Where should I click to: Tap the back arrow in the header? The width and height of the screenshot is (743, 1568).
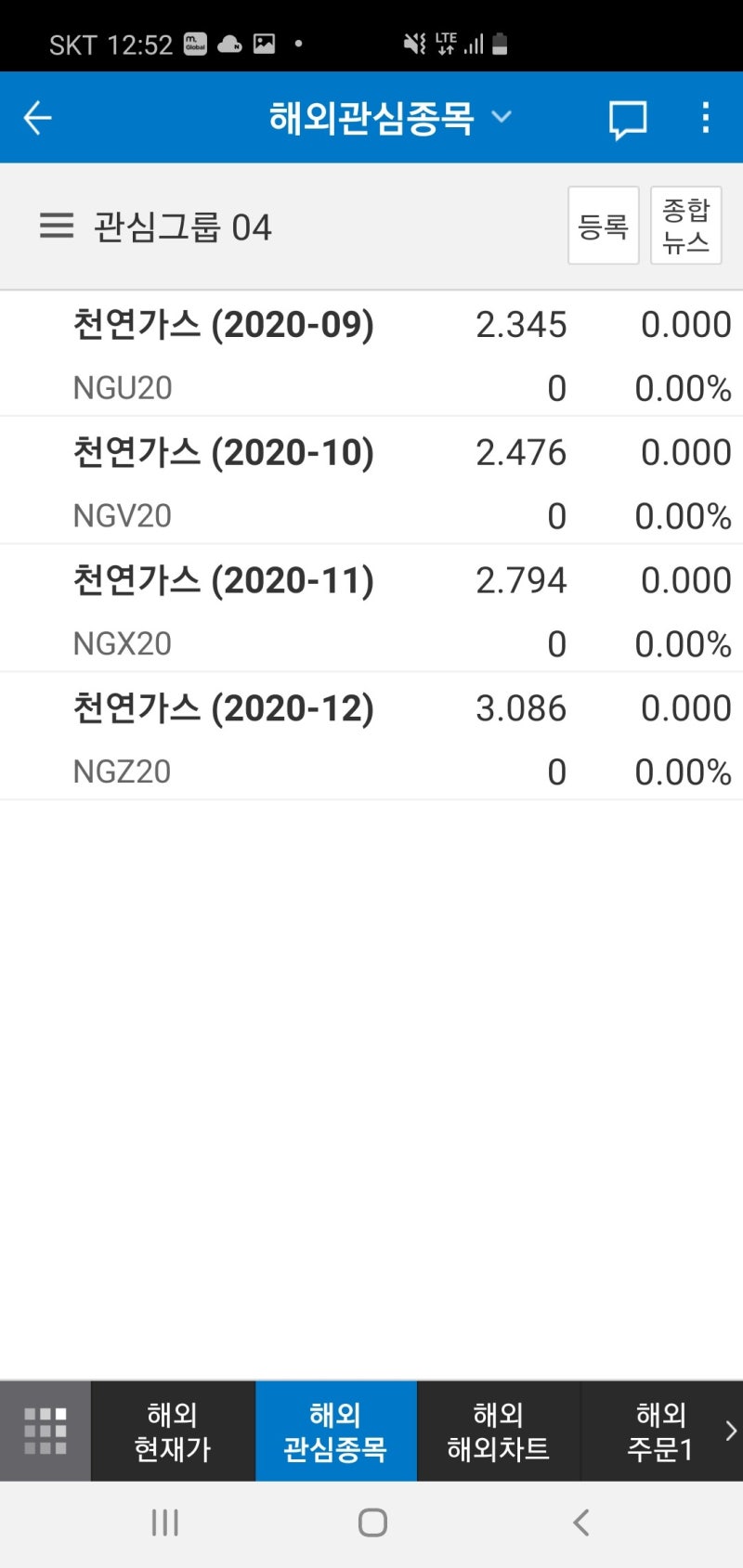36,117
